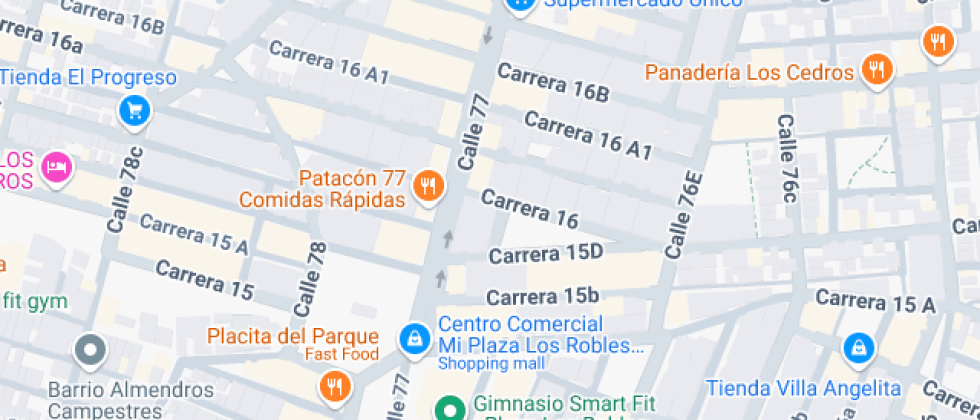Open Centro Comercial Mi Plaza Los Robles pin
The width and height of the screenshot is (980, 420).
[x=411, y=340]
